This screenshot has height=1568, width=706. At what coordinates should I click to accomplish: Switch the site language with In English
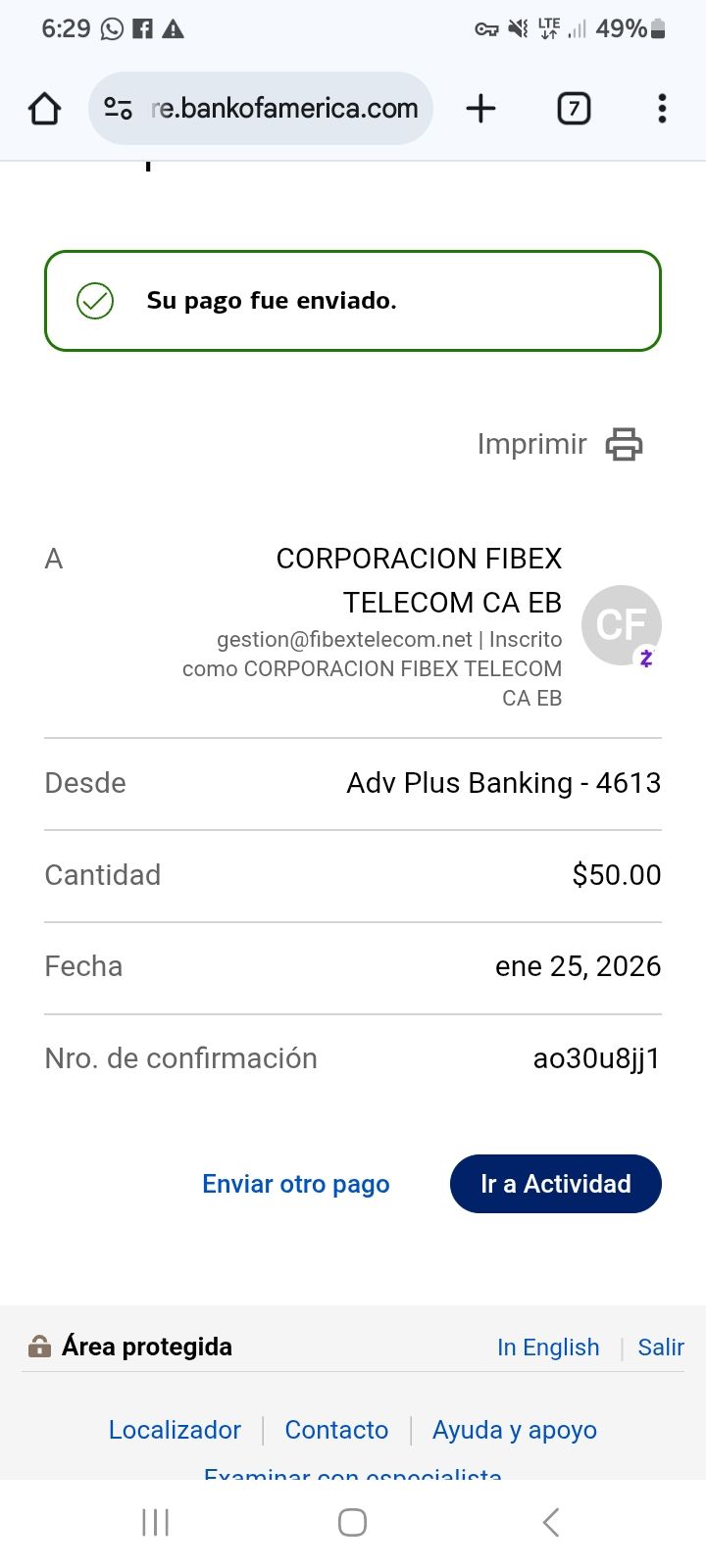point(548,1347)
